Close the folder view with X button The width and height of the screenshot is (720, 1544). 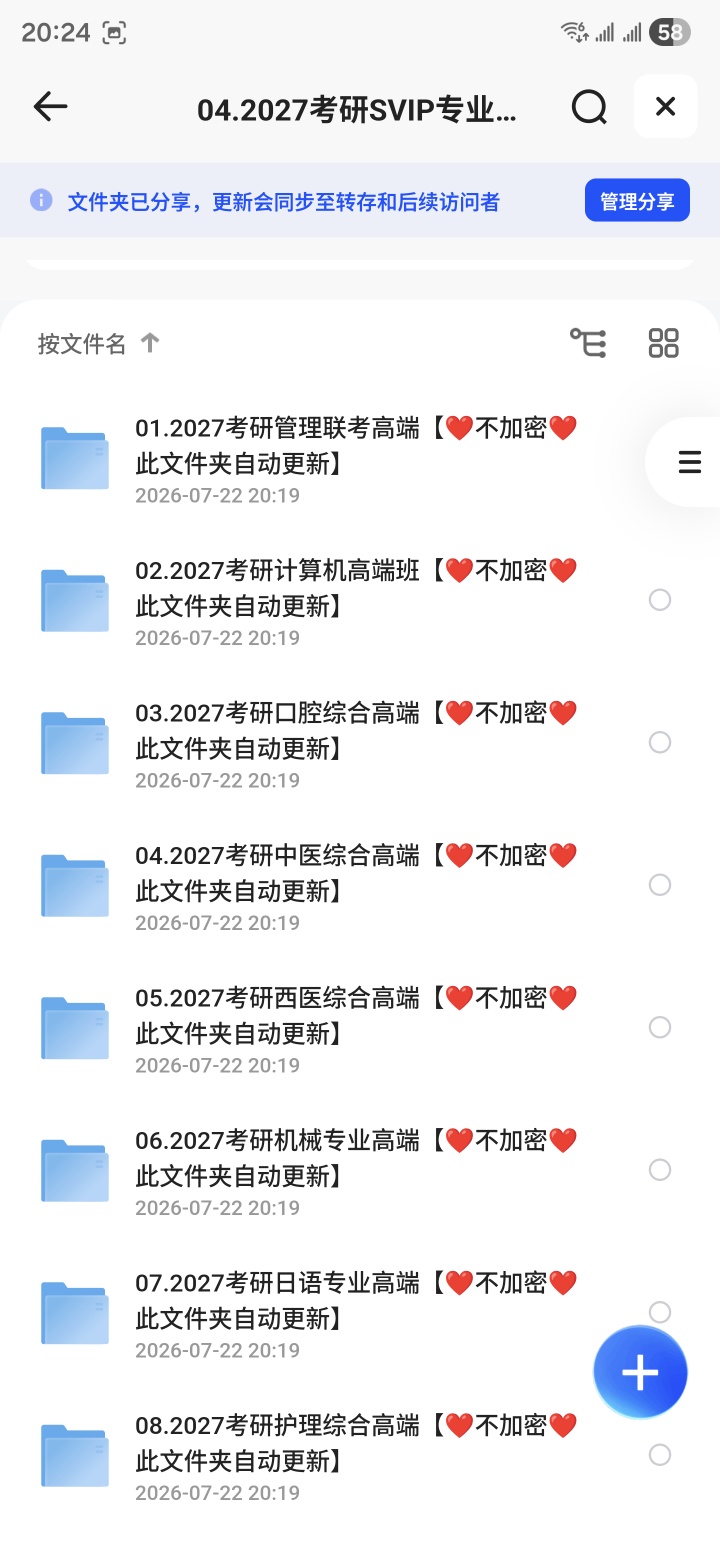[x=665, y=106]
